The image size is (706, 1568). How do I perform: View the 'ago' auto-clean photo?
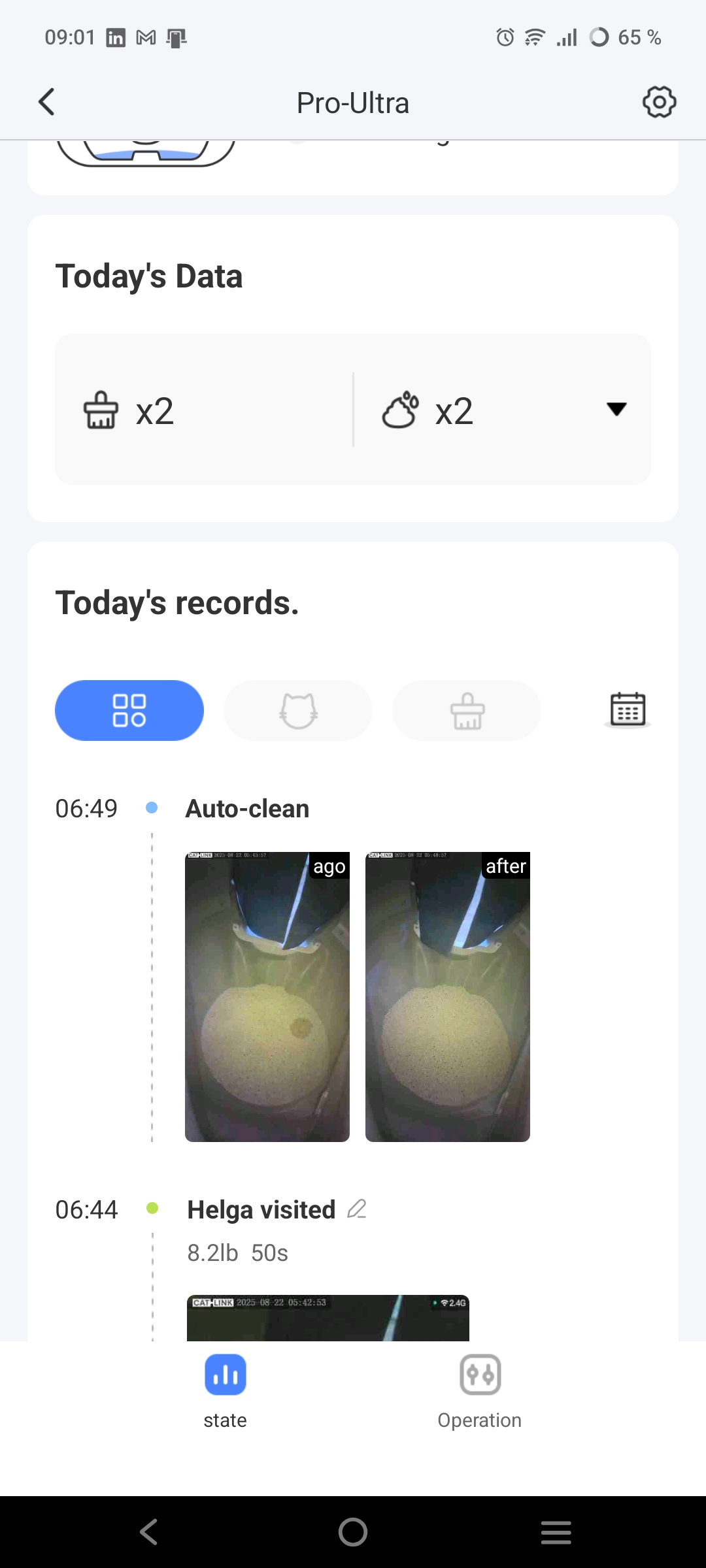(x=267, y=997)
